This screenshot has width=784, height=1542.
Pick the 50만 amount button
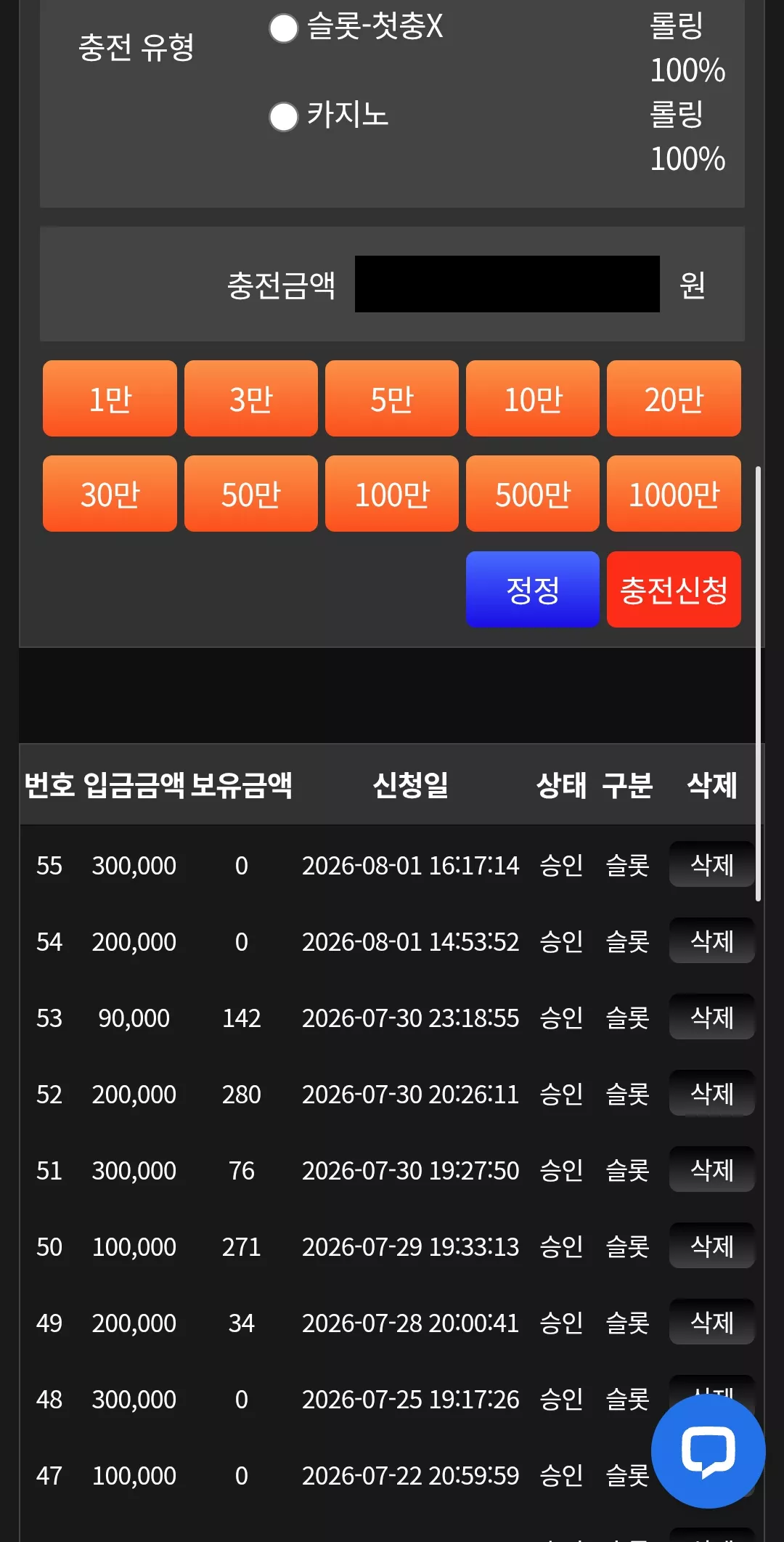click(251, 494)
